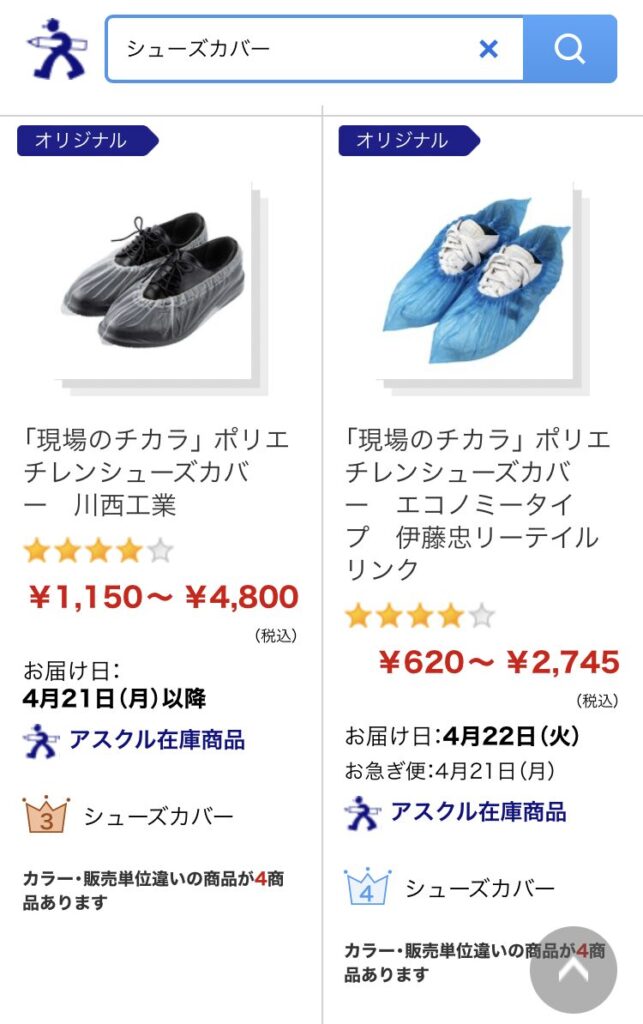
Task: Open the ASKUL home logo
Action: point(57,50)
